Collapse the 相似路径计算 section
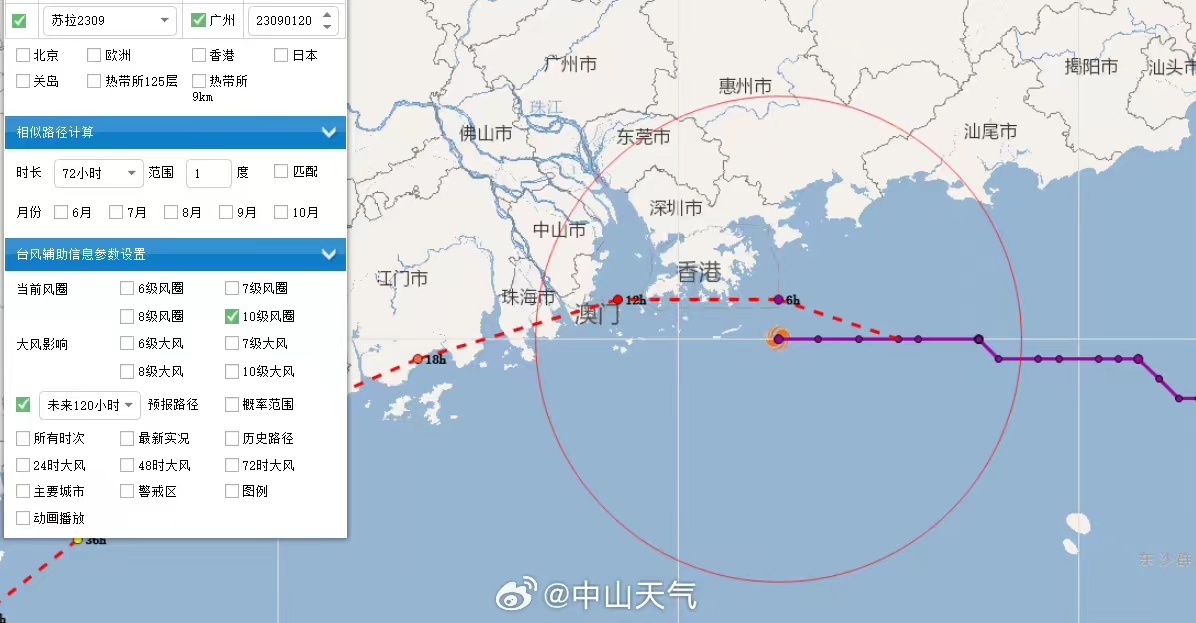 (x=328, y=132)
